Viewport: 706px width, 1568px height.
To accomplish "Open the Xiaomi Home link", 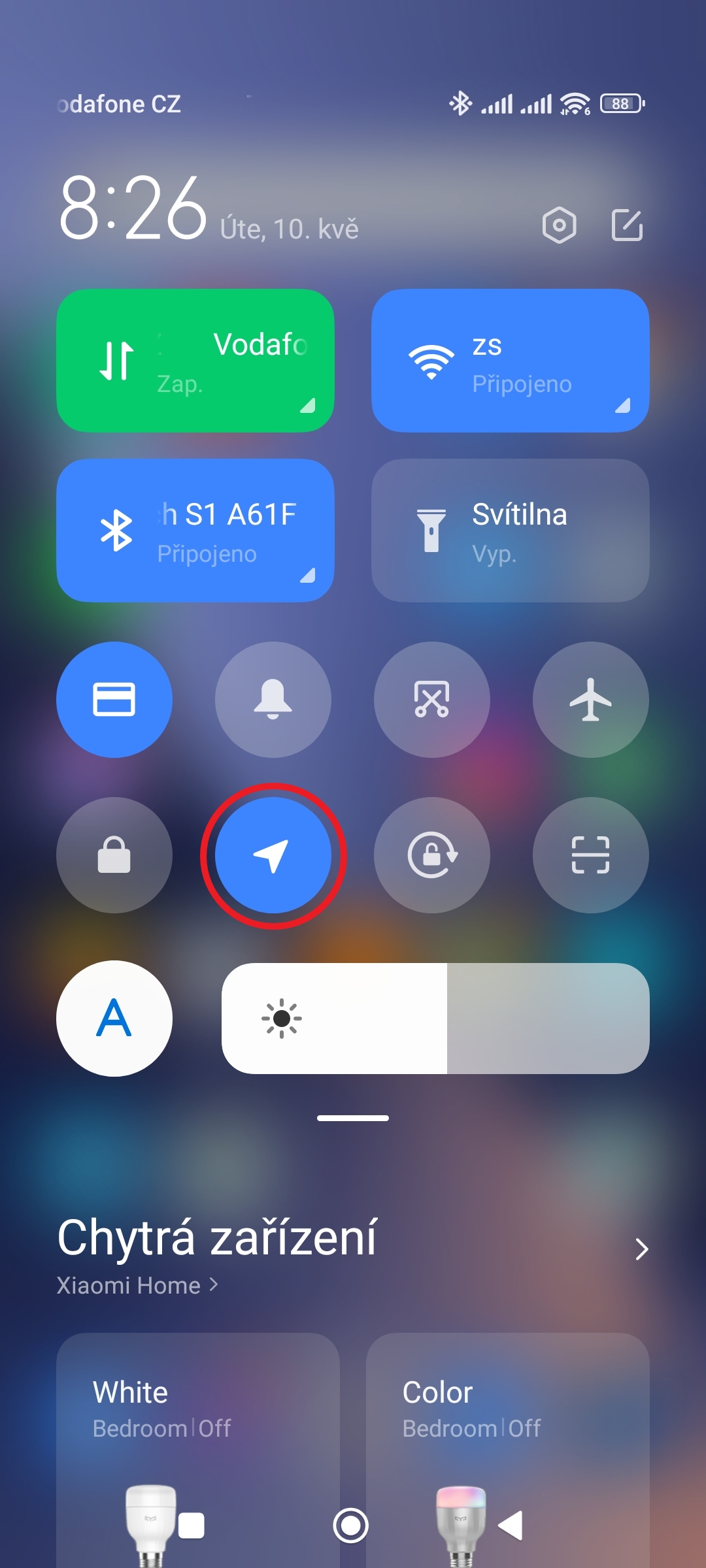I will (x=137, y=1286).
